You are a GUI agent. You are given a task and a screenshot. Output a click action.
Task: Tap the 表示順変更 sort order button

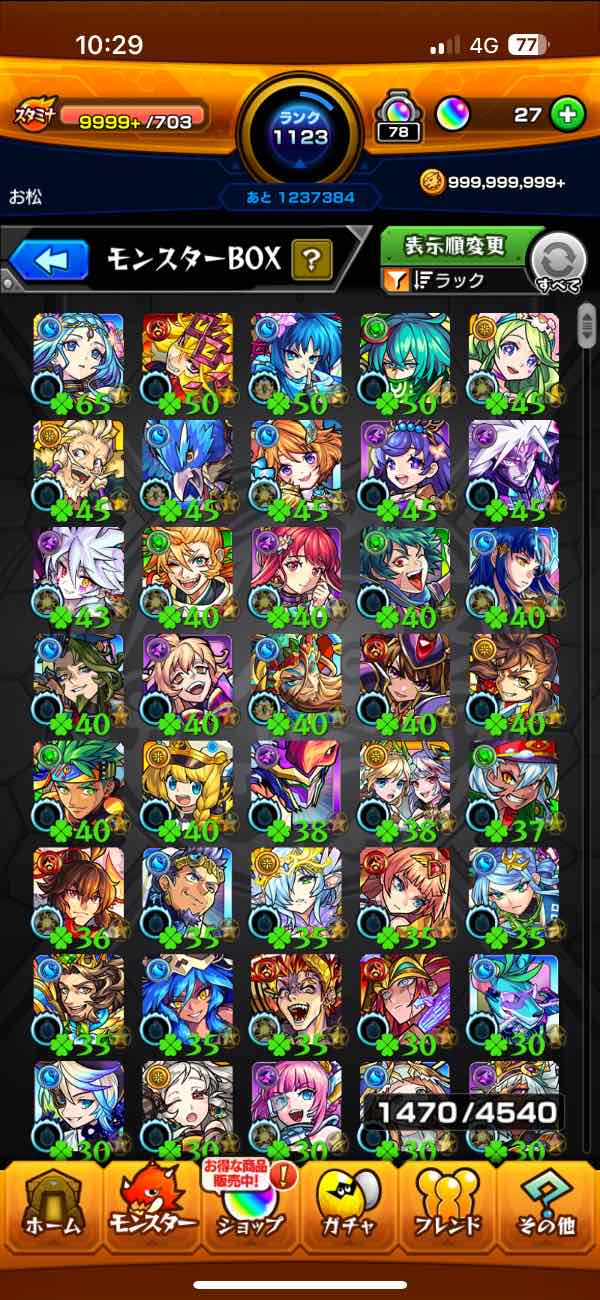click(x=454, y=245)
